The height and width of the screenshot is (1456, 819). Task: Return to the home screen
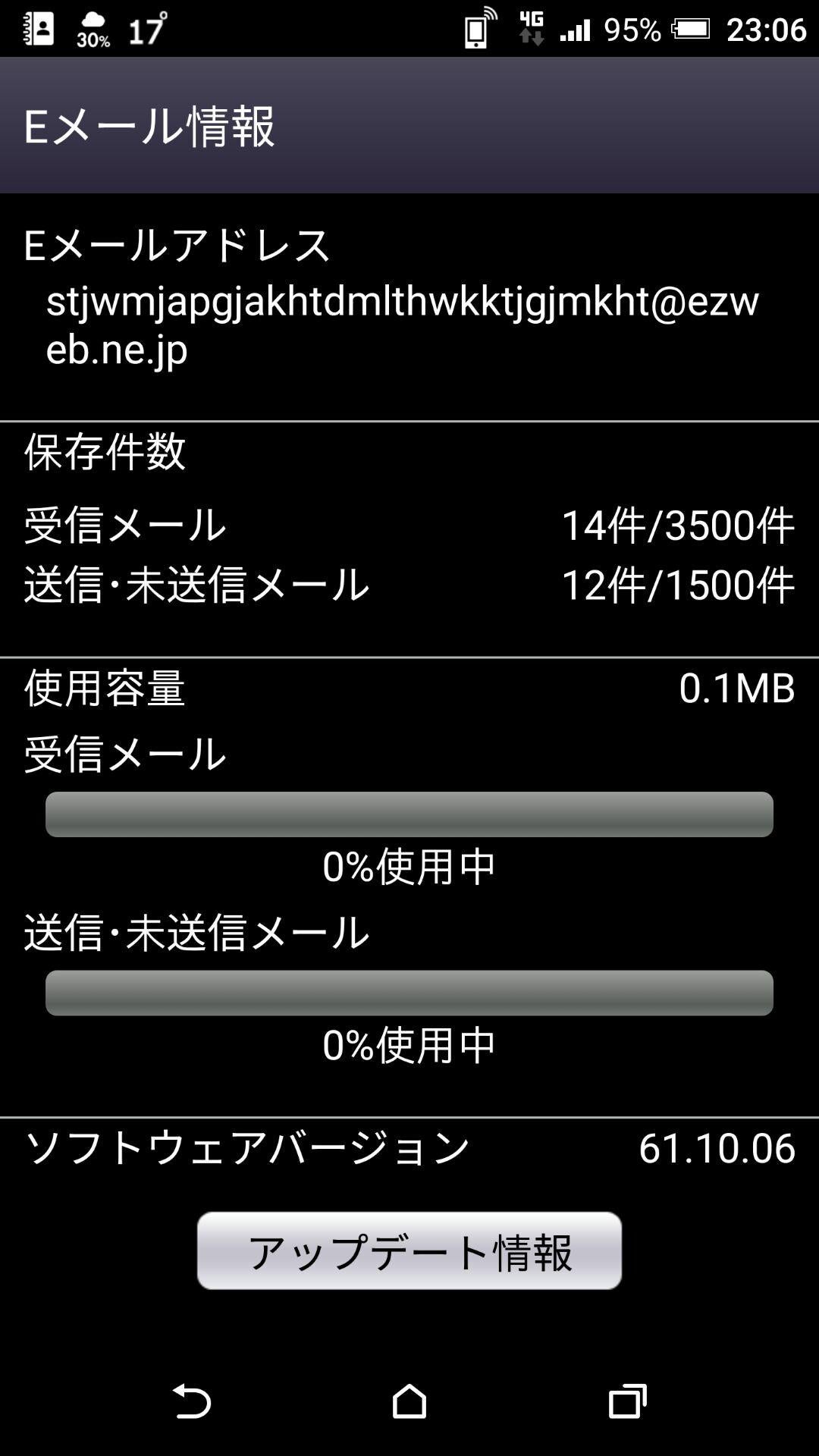pos(409,1401)
